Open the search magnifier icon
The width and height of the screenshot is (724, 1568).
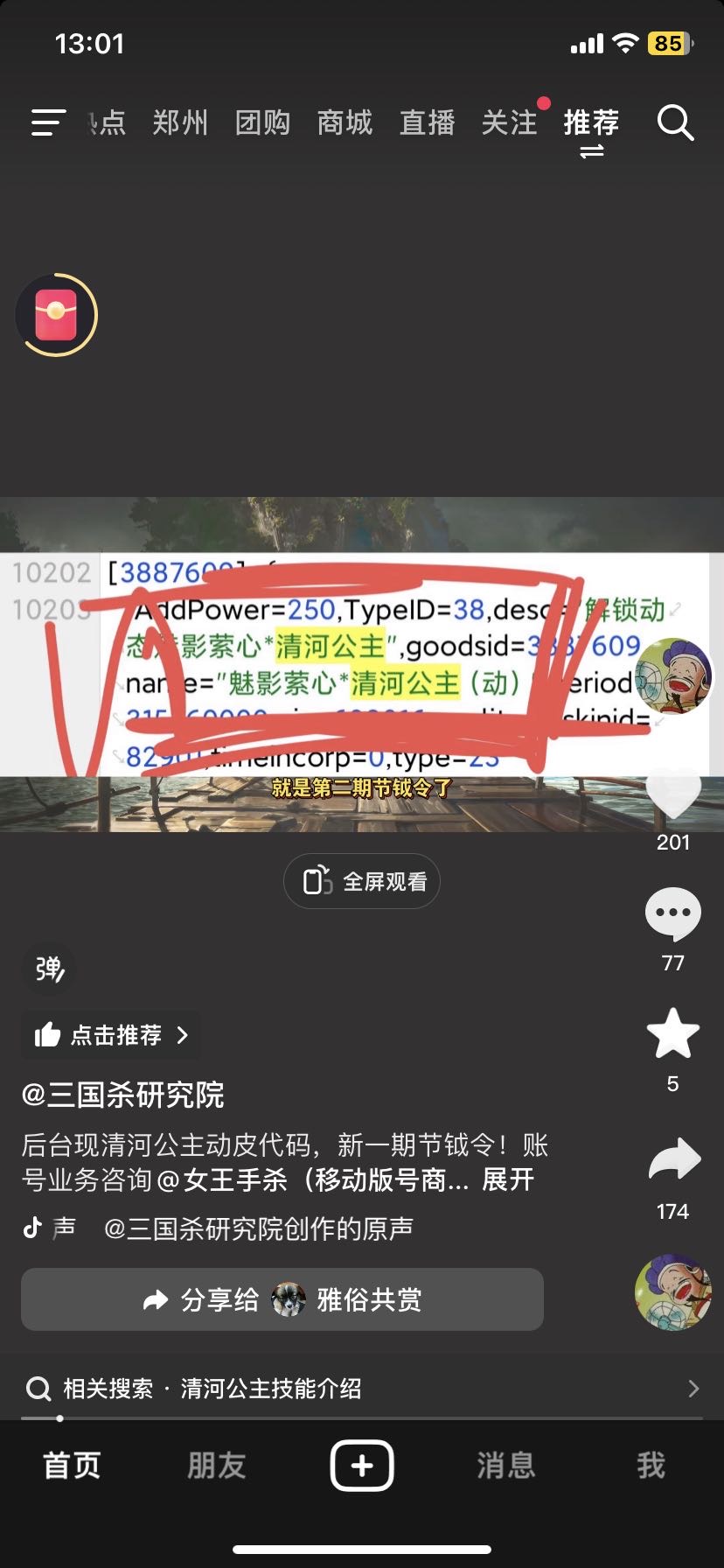675,123
